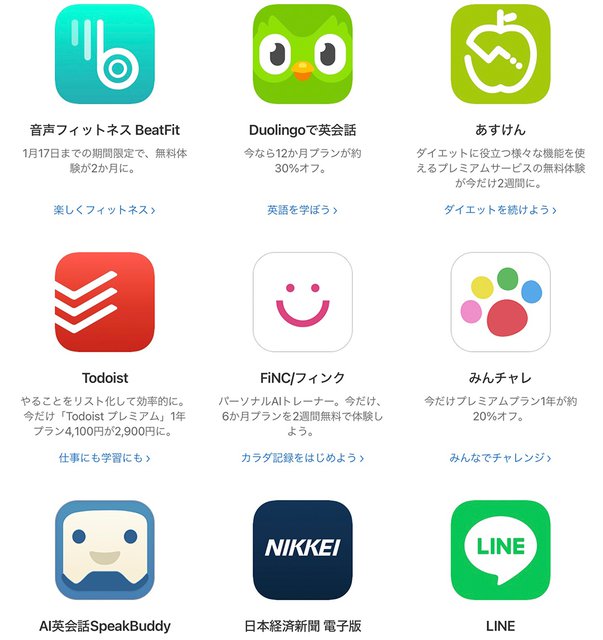Open the カラダ記録をはじめよう link
603x640 pixels.
pos(301,457)
